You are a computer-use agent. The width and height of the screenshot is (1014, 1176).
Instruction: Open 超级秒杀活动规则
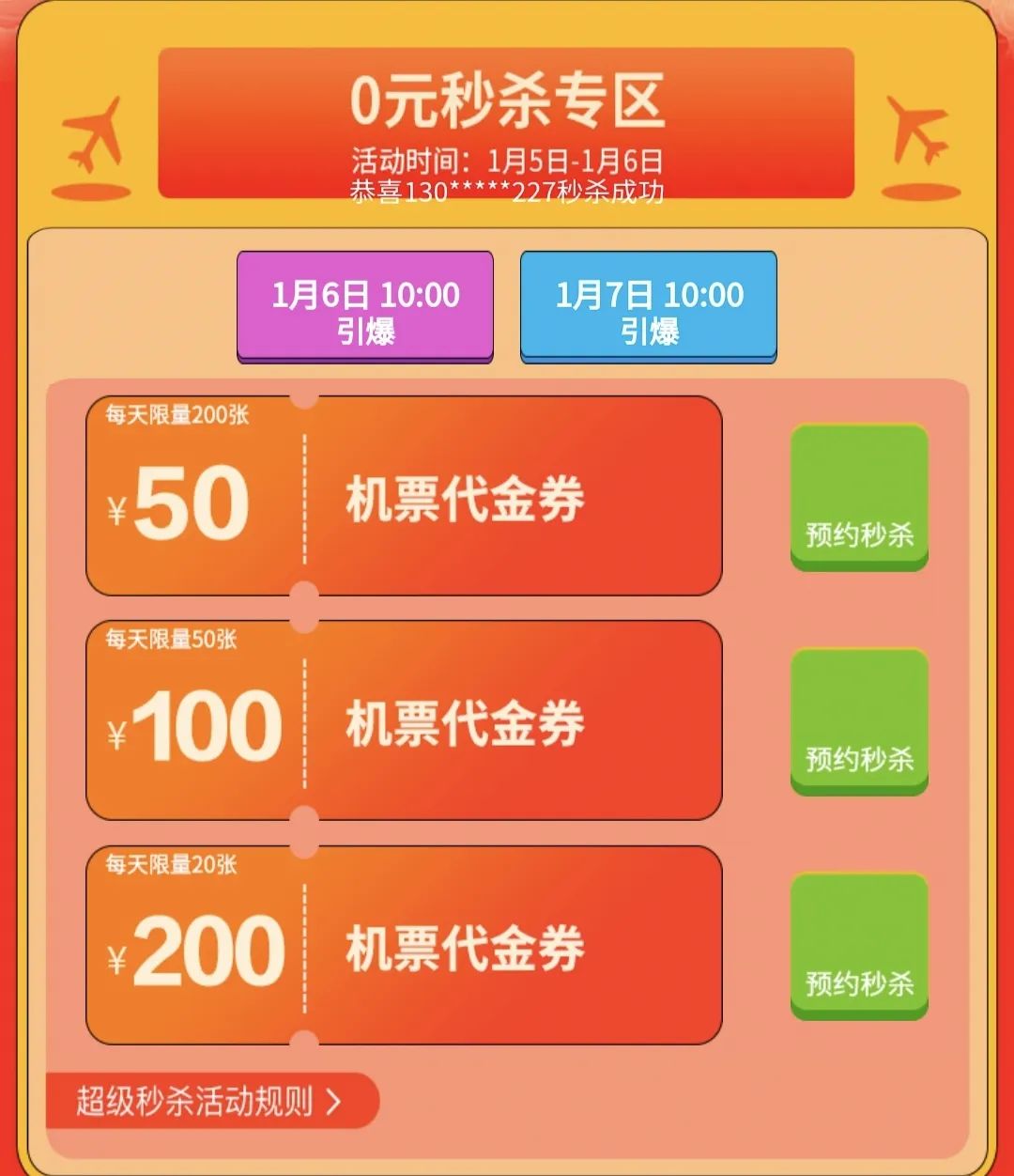210,1101
